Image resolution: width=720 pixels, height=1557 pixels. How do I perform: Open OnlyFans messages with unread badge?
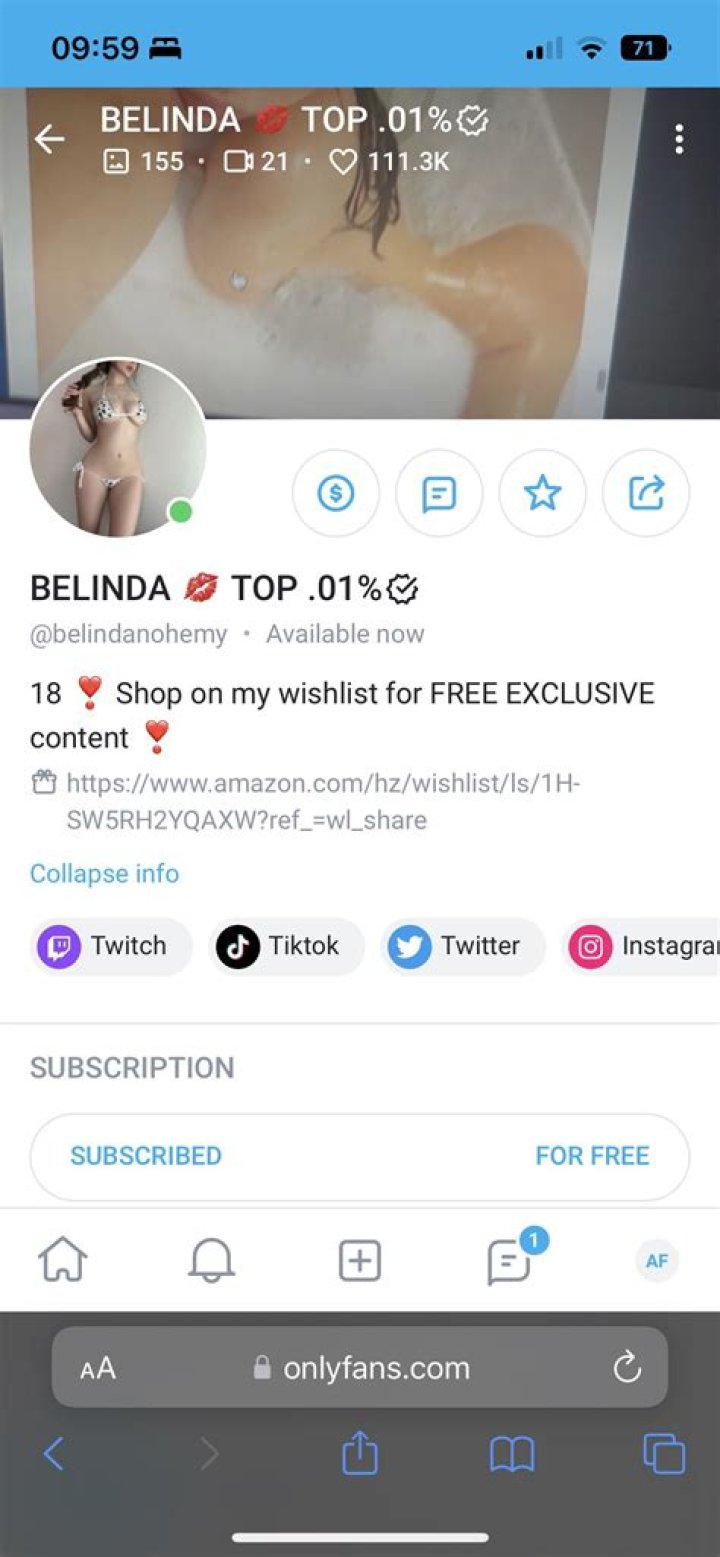coord(510,1260)
